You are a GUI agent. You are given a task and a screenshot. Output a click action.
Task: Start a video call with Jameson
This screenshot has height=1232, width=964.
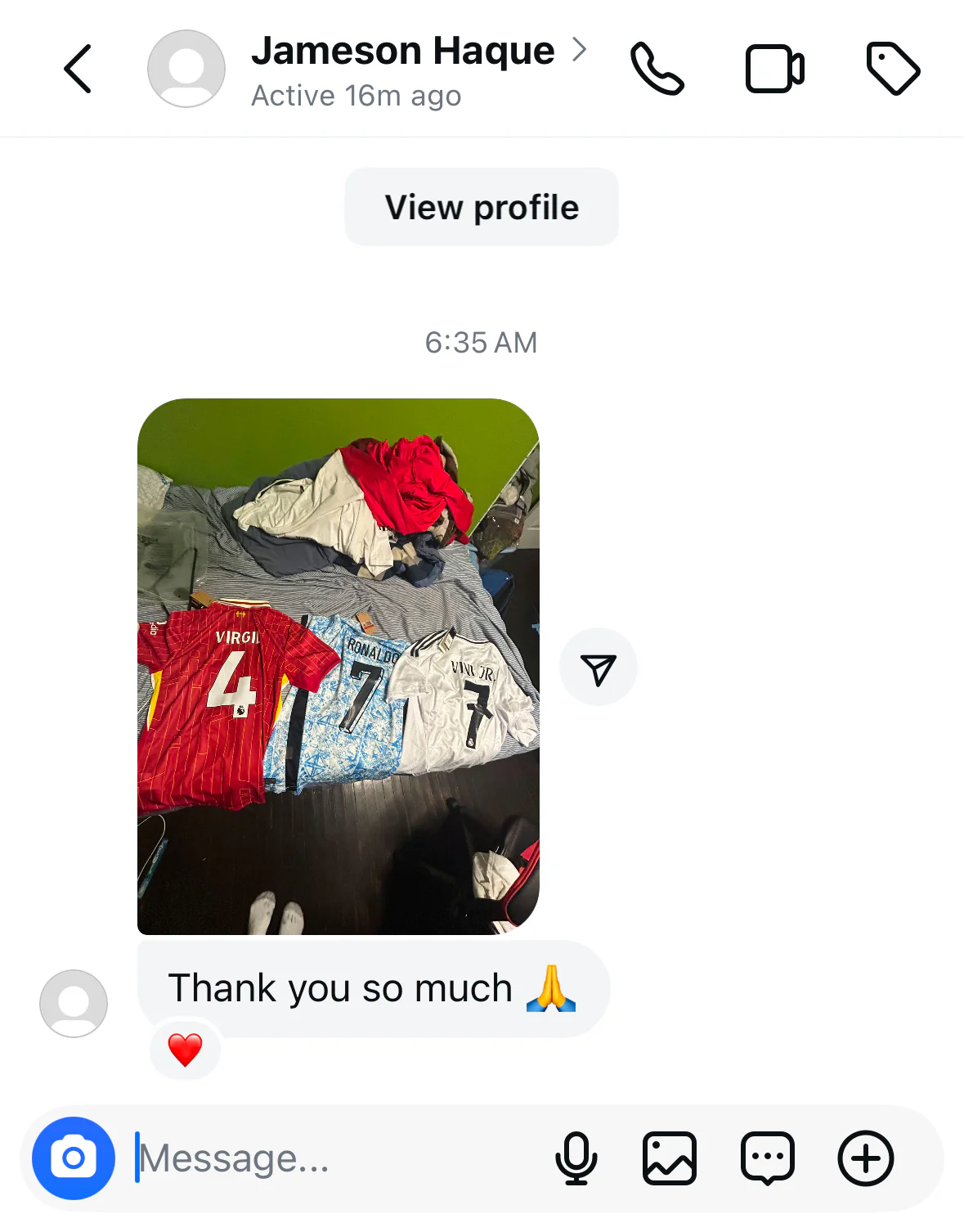(774, 69)
